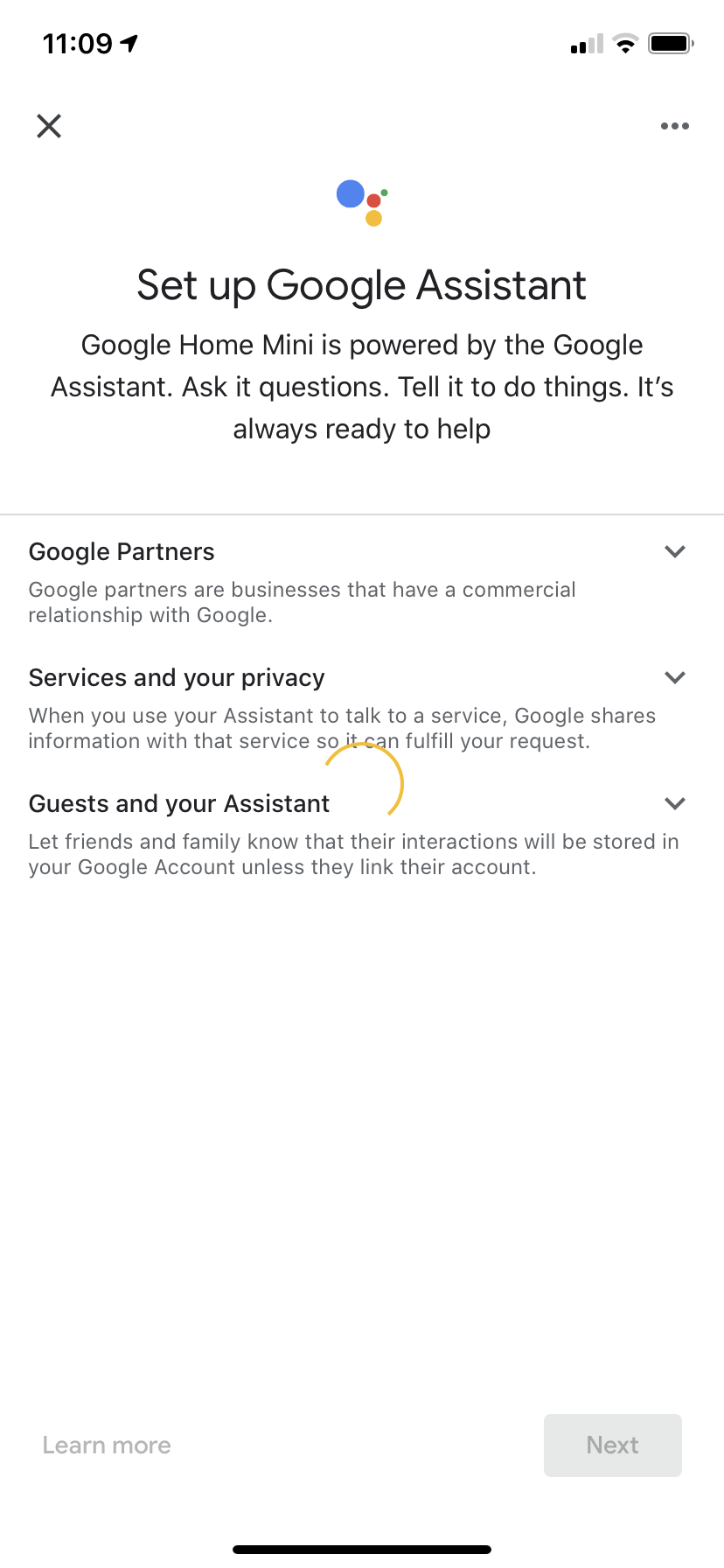Tap the cellular signal bars icon
The width and height of the screenshot is (724, 1568).
coord(585,44)
